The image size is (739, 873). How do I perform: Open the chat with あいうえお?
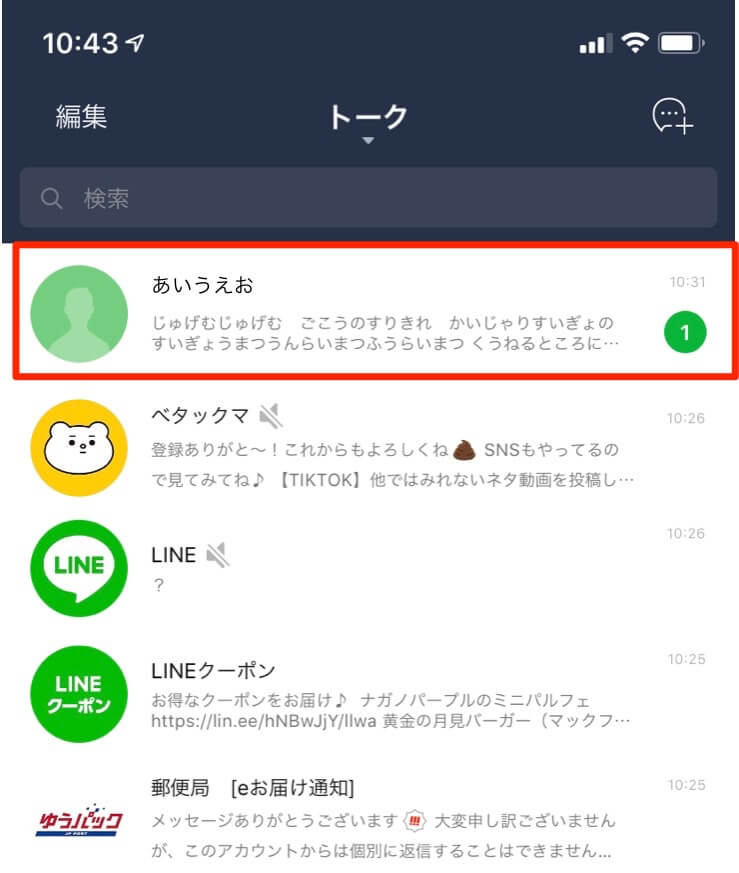click(380, 310)
